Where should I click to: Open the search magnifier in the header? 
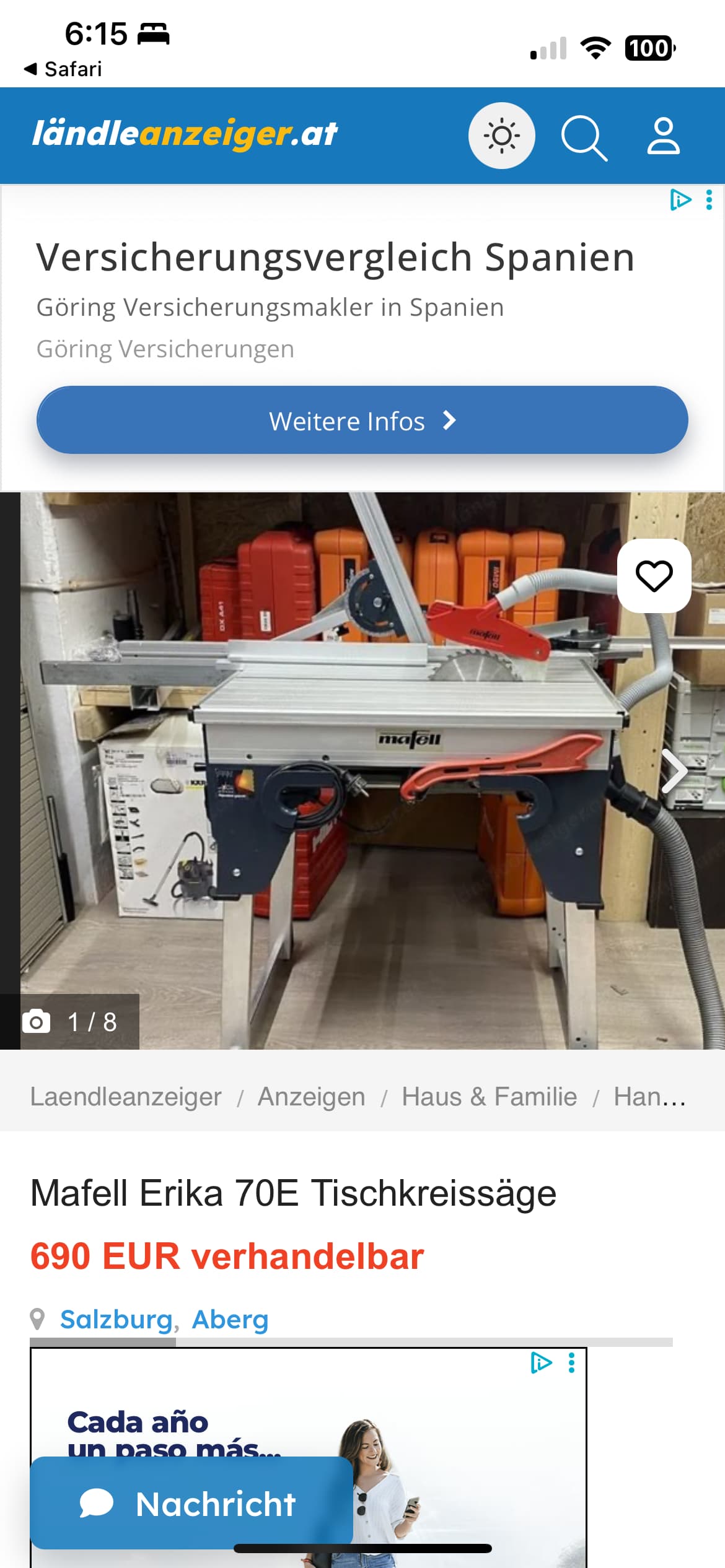(x=583, y=137)
